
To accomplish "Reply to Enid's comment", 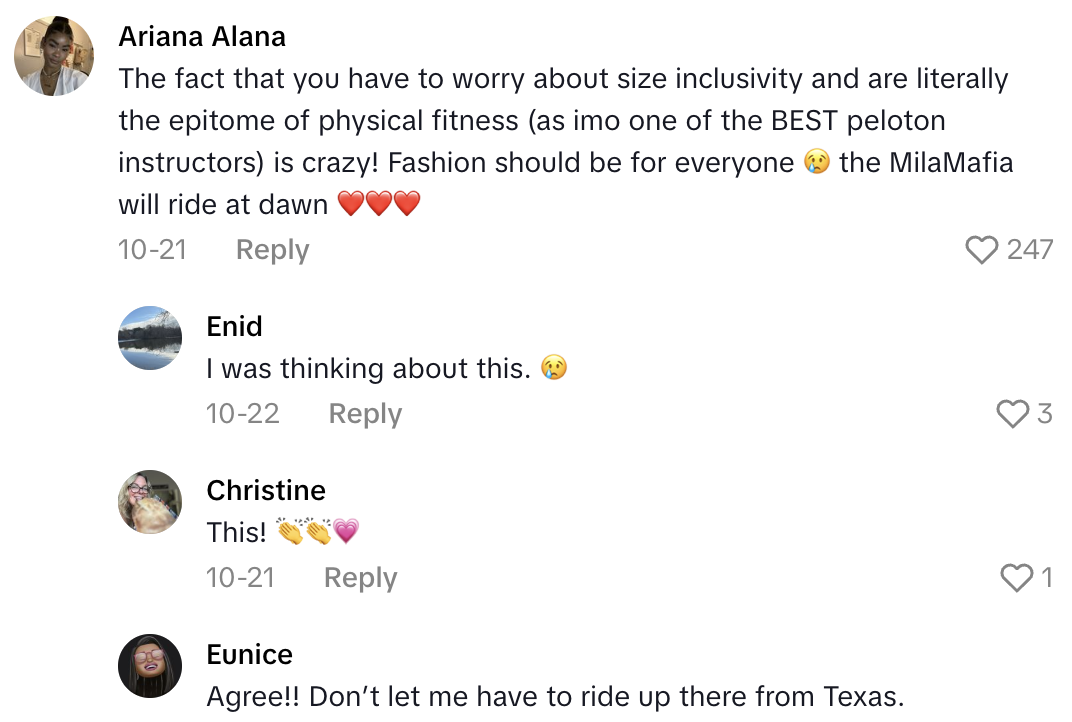I will point(365,413).
